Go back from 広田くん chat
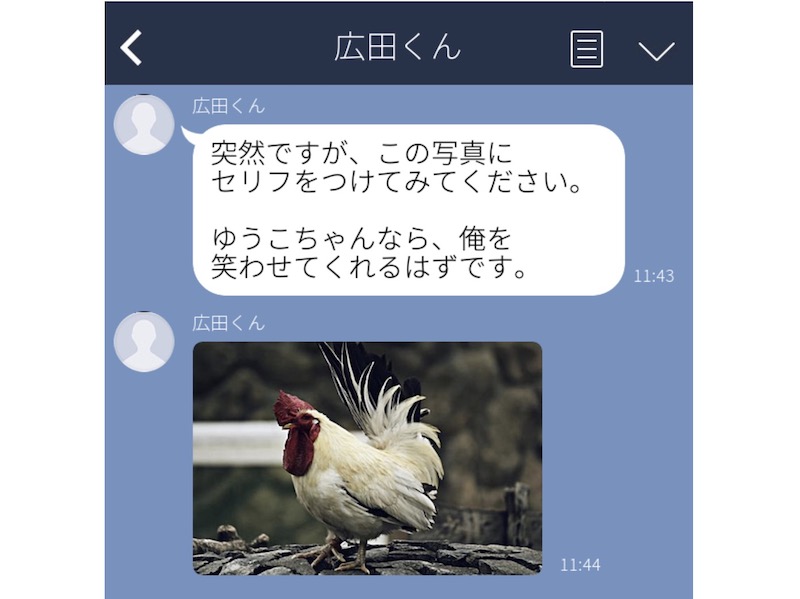The height and width of the screenshot is (599, 800). point(132,48)
